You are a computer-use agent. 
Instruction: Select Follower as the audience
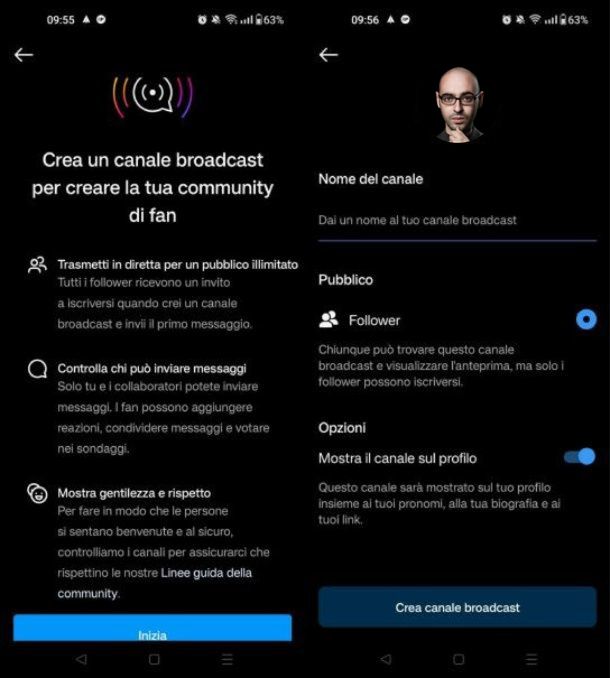coord(586,320)
